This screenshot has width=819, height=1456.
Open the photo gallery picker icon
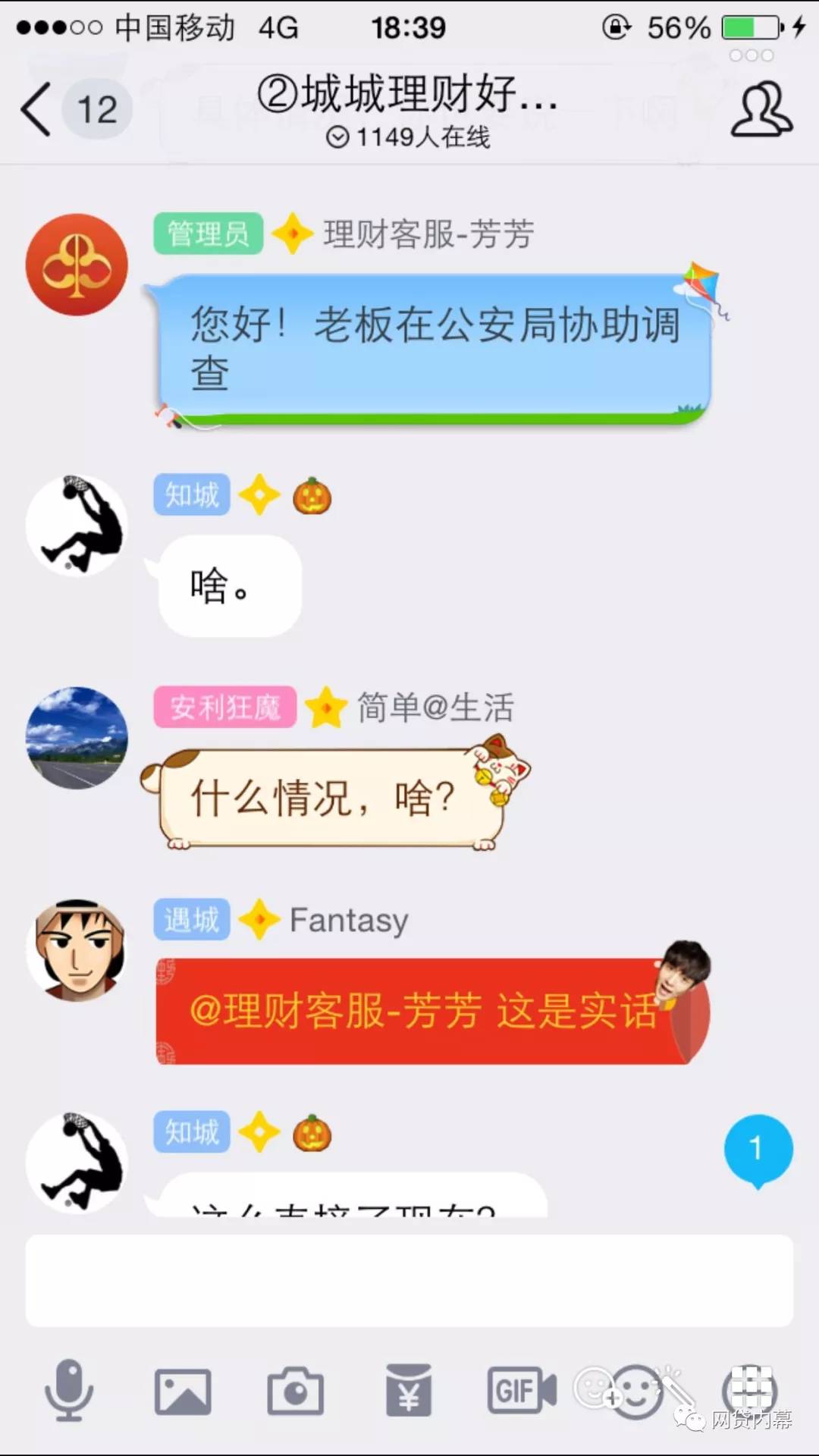point(182,1390)
